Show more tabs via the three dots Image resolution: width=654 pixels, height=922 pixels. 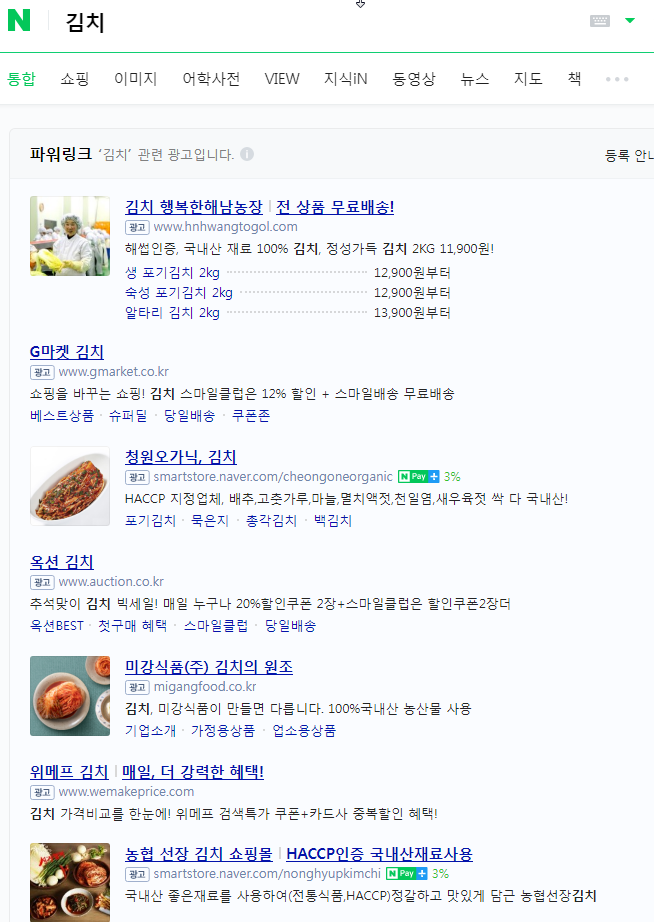617,79
